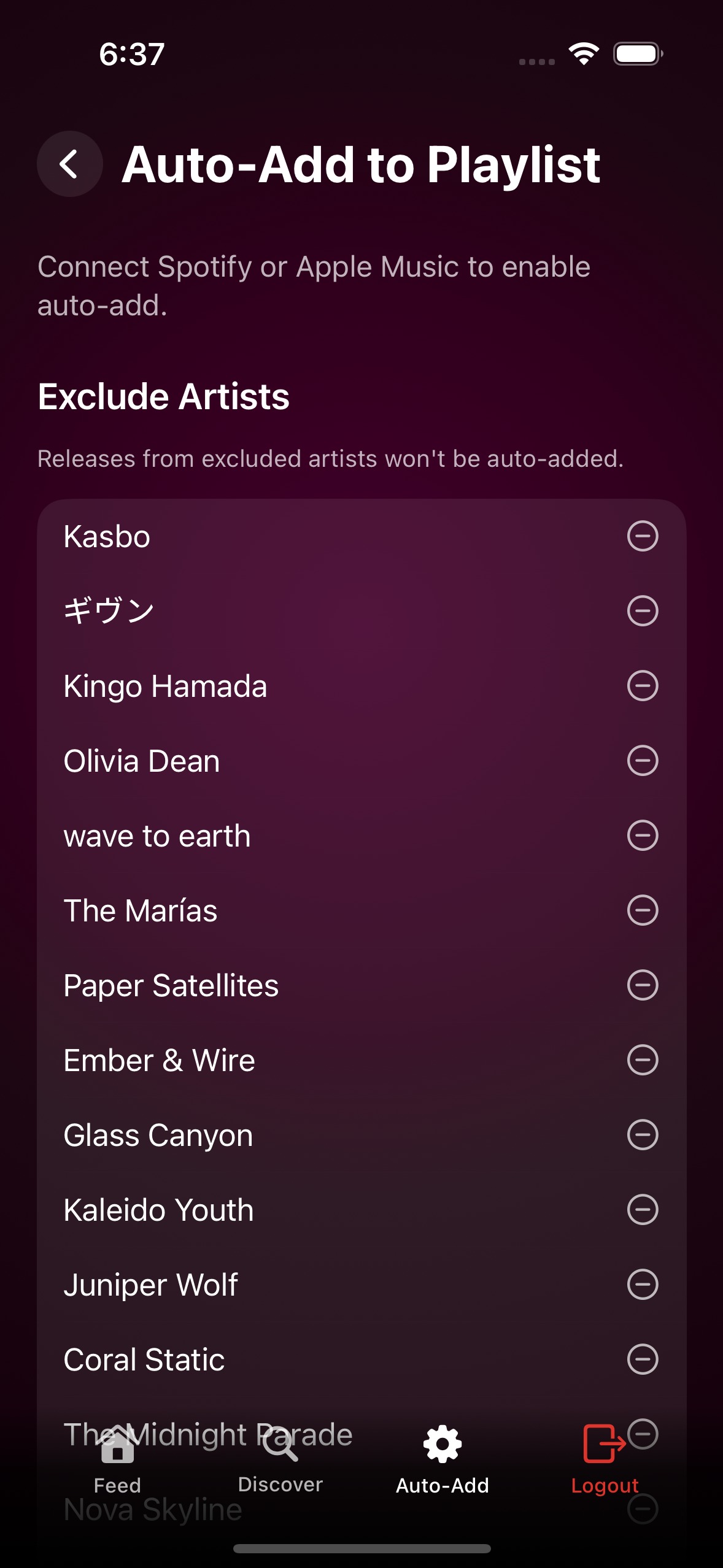Remove Kasbo from excluded artists
Screen dimensions: 723x1568
click(643, 536)
